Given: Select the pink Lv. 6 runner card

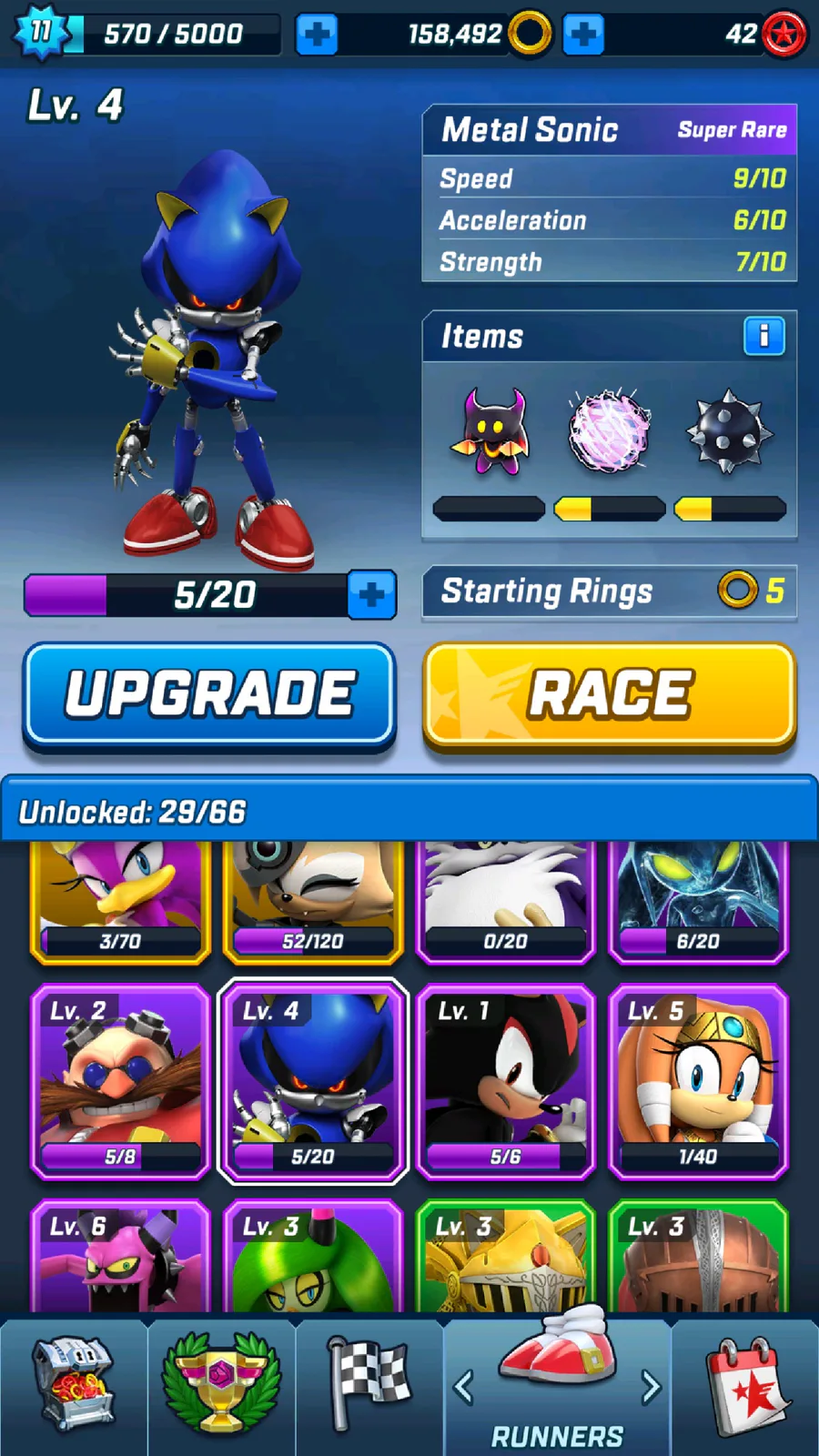Looking at the screenshot, I should point(120,1260).
